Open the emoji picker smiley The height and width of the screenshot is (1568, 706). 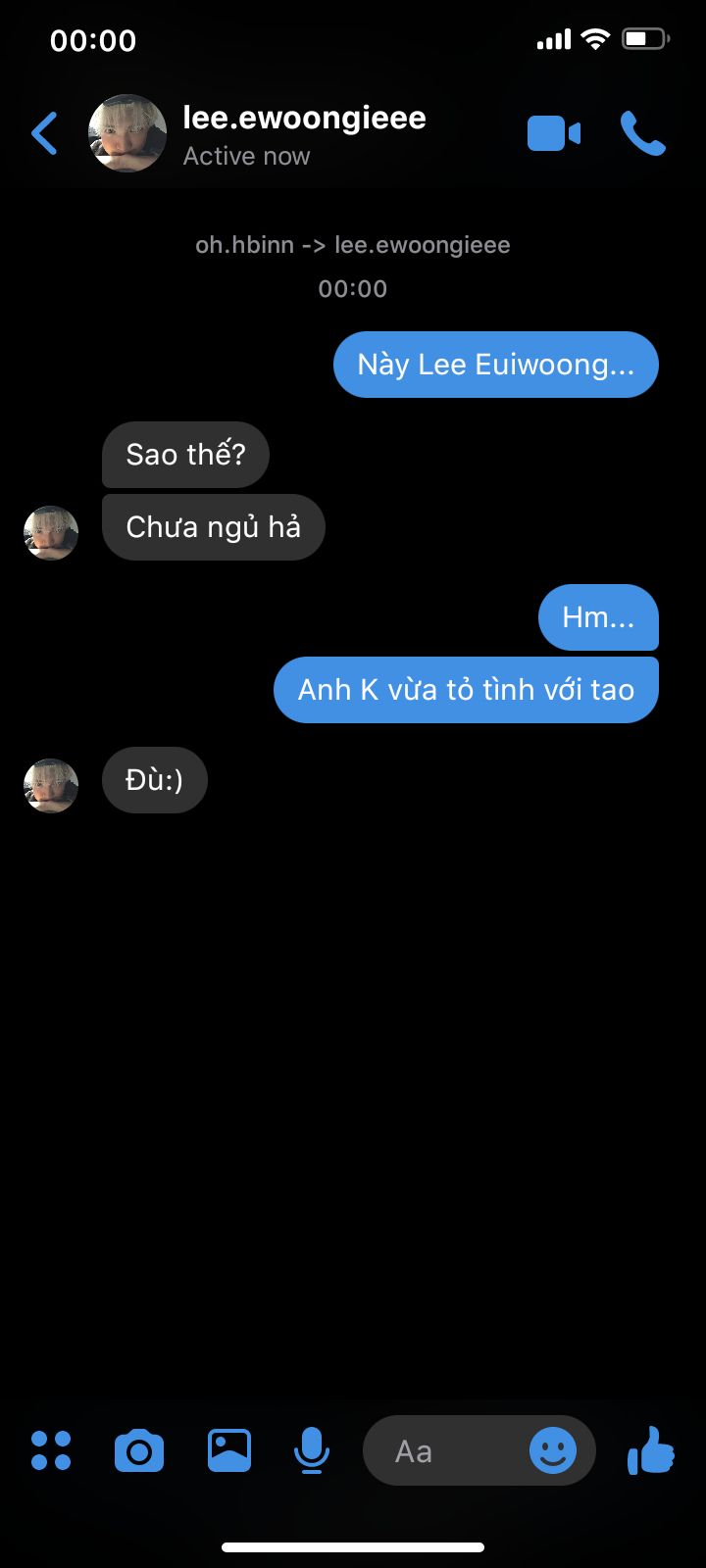pyautogui.click(x=553, y=1450)
